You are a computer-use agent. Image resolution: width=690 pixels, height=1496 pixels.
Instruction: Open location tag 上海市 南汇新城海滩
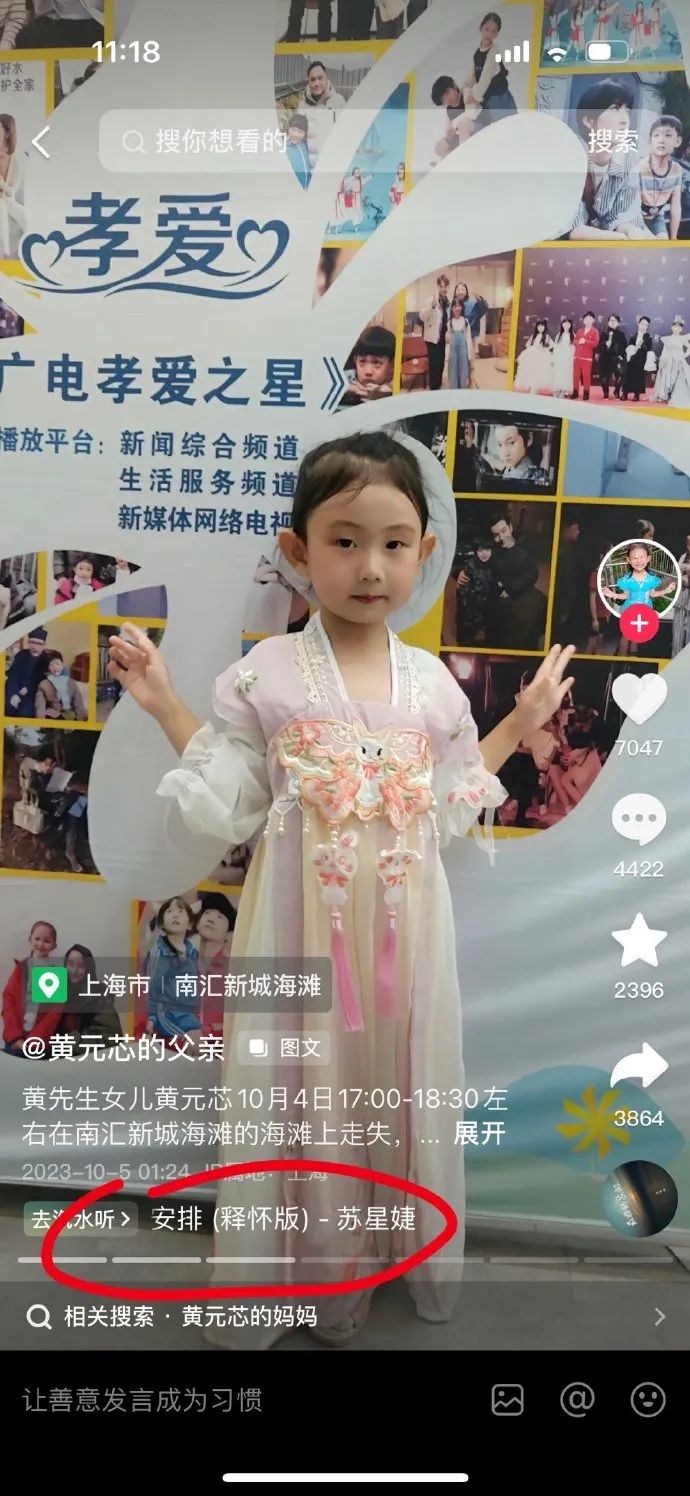pyautogui.click(x=180, y=985)
